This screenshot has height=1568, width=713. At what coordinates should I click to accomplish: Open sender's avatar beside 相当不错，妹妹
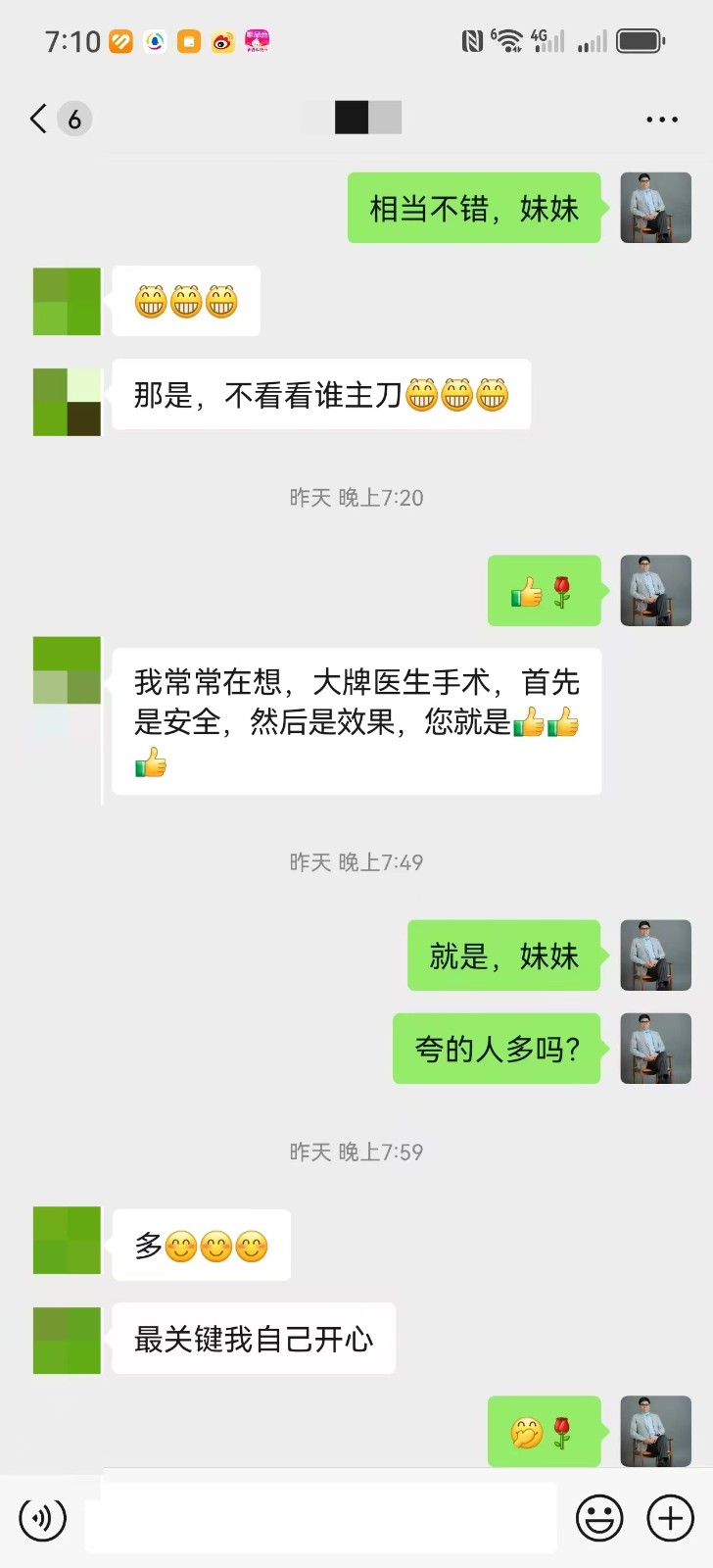point(656,208)
